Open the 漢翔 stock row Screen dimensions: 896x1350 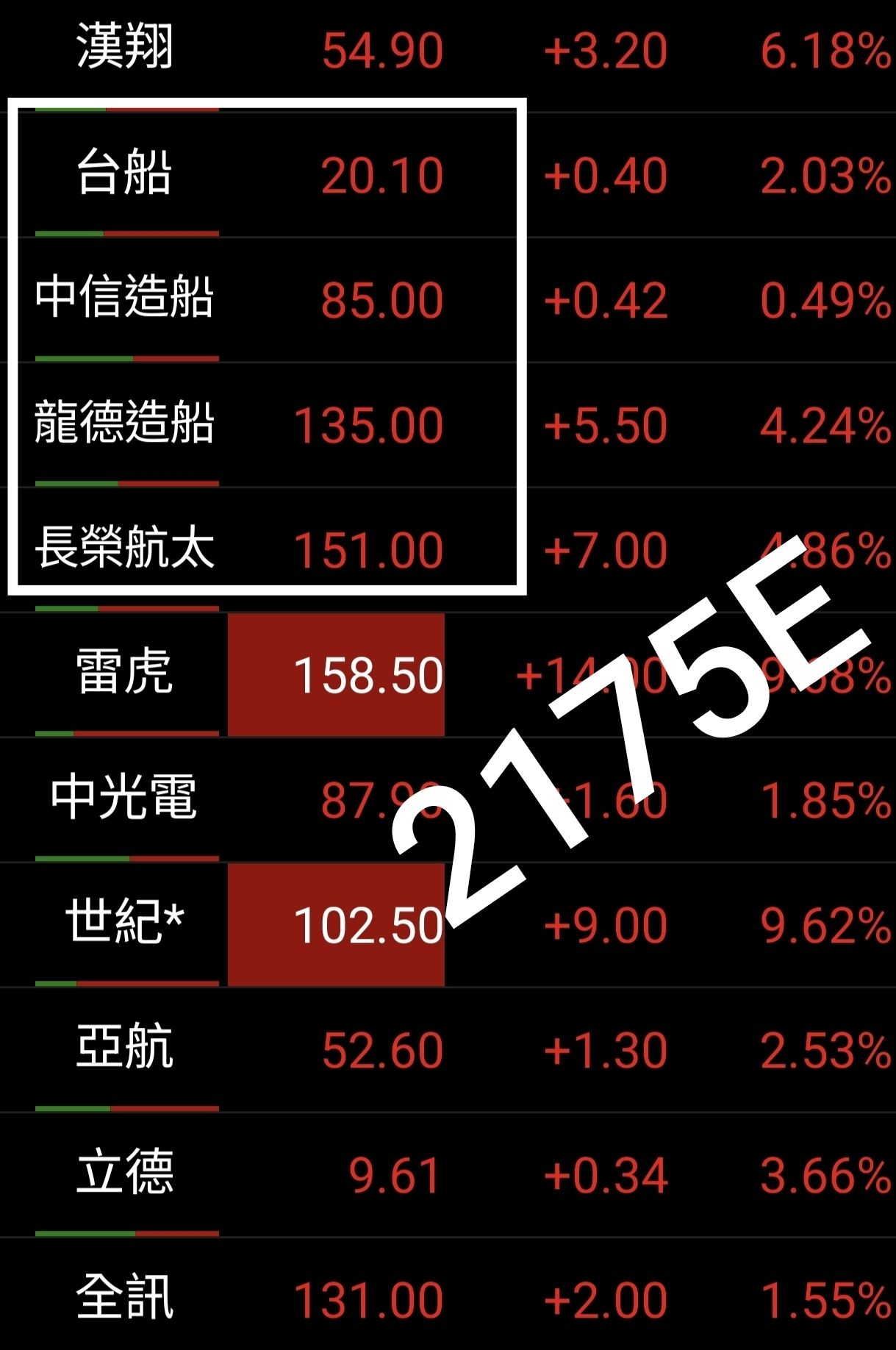pyautogui.click(x=125, y=49)
